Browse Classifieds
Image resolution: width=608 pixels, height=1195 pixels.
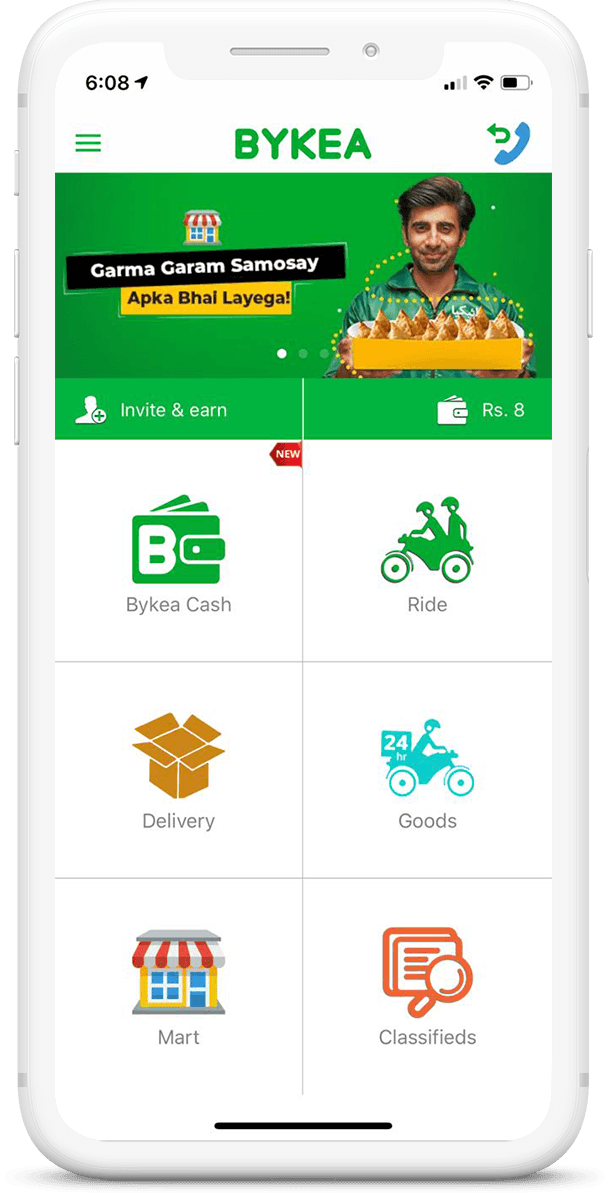pyautogui.click(x=427, y=986)
